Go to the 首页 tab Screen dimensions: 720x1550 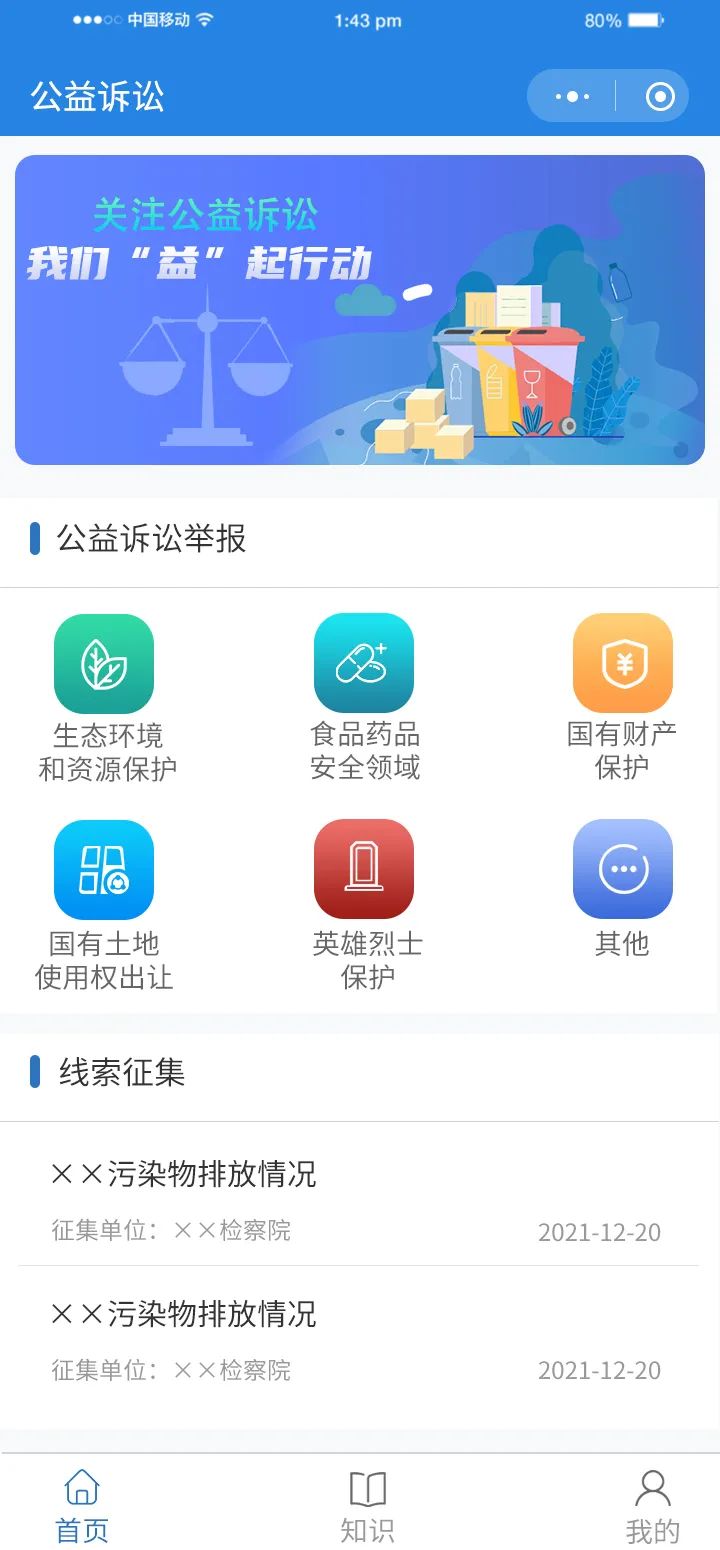(x=82, y=1505)
